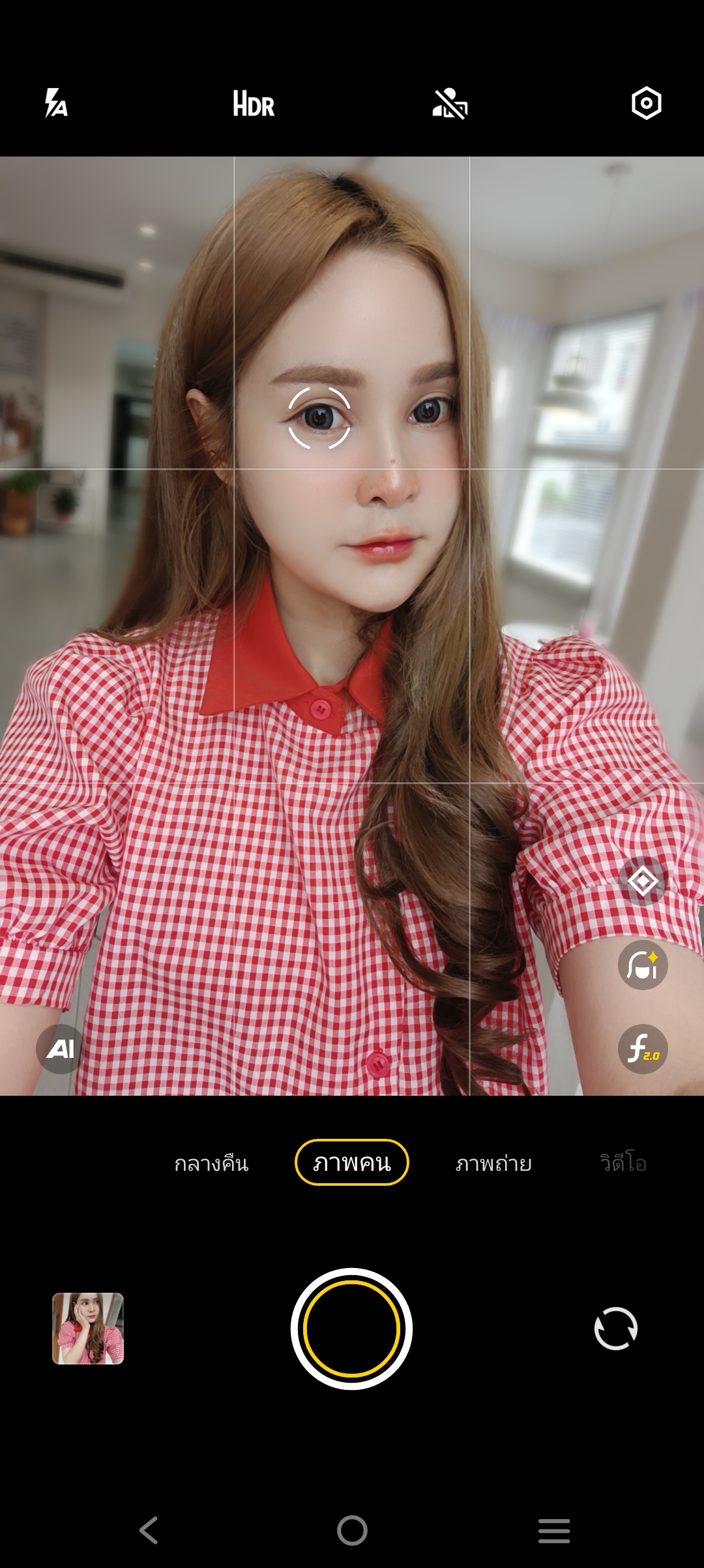
Task: Change the auto flash setting
Action: [x=56, y=103]
